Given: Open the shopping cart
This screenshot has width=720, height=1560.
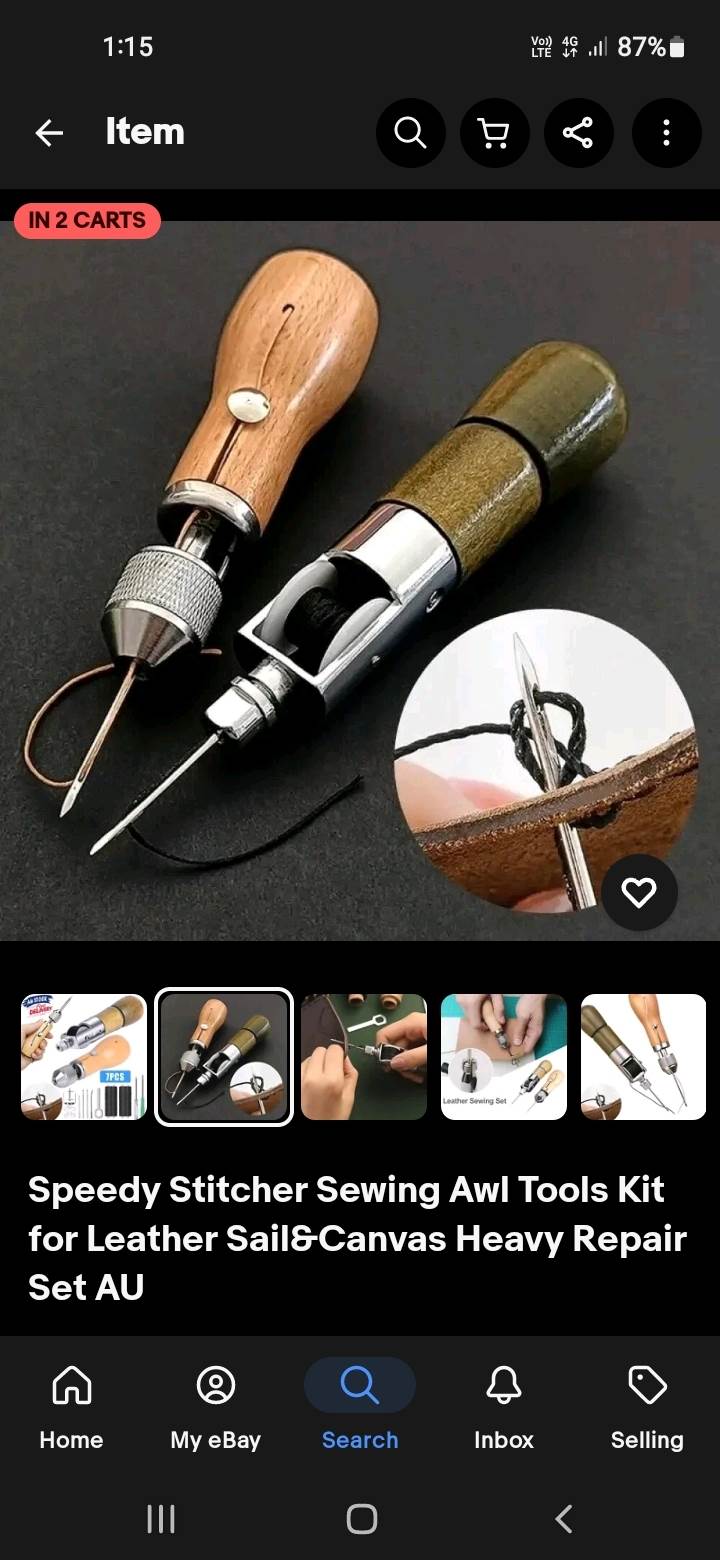Looking at the screenshot, I should coord(495,132).
